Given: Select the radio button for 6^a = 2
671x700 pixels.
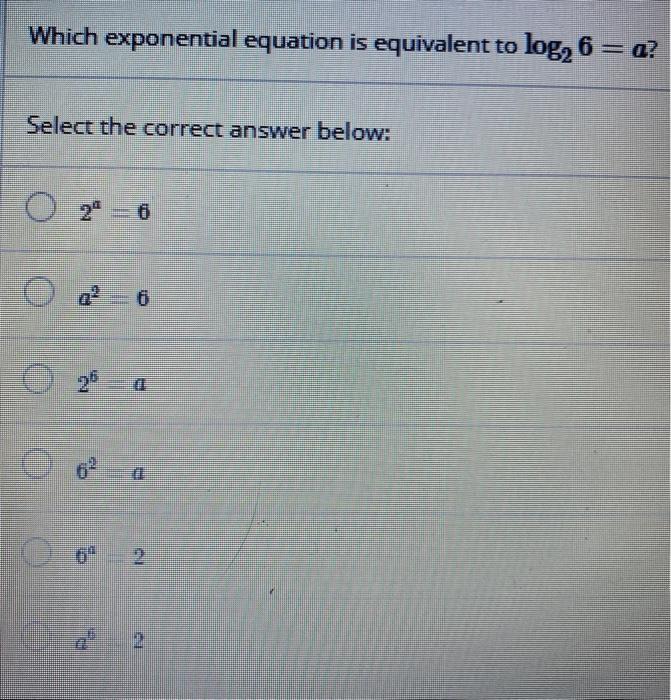Looking at the screenshot, I should pyautogui.click(x=40, y=550).
